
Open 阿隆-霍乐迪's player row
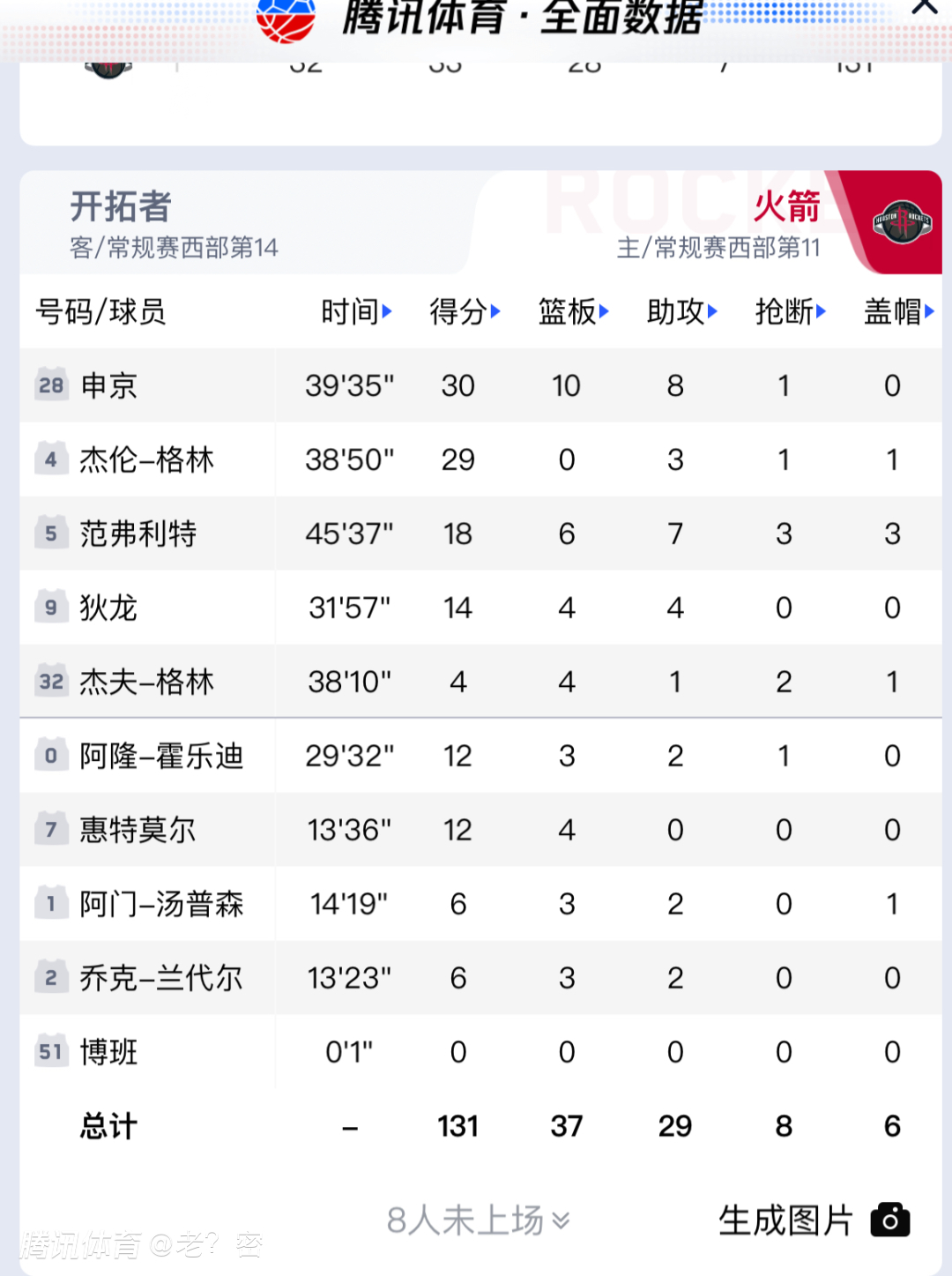160,757
